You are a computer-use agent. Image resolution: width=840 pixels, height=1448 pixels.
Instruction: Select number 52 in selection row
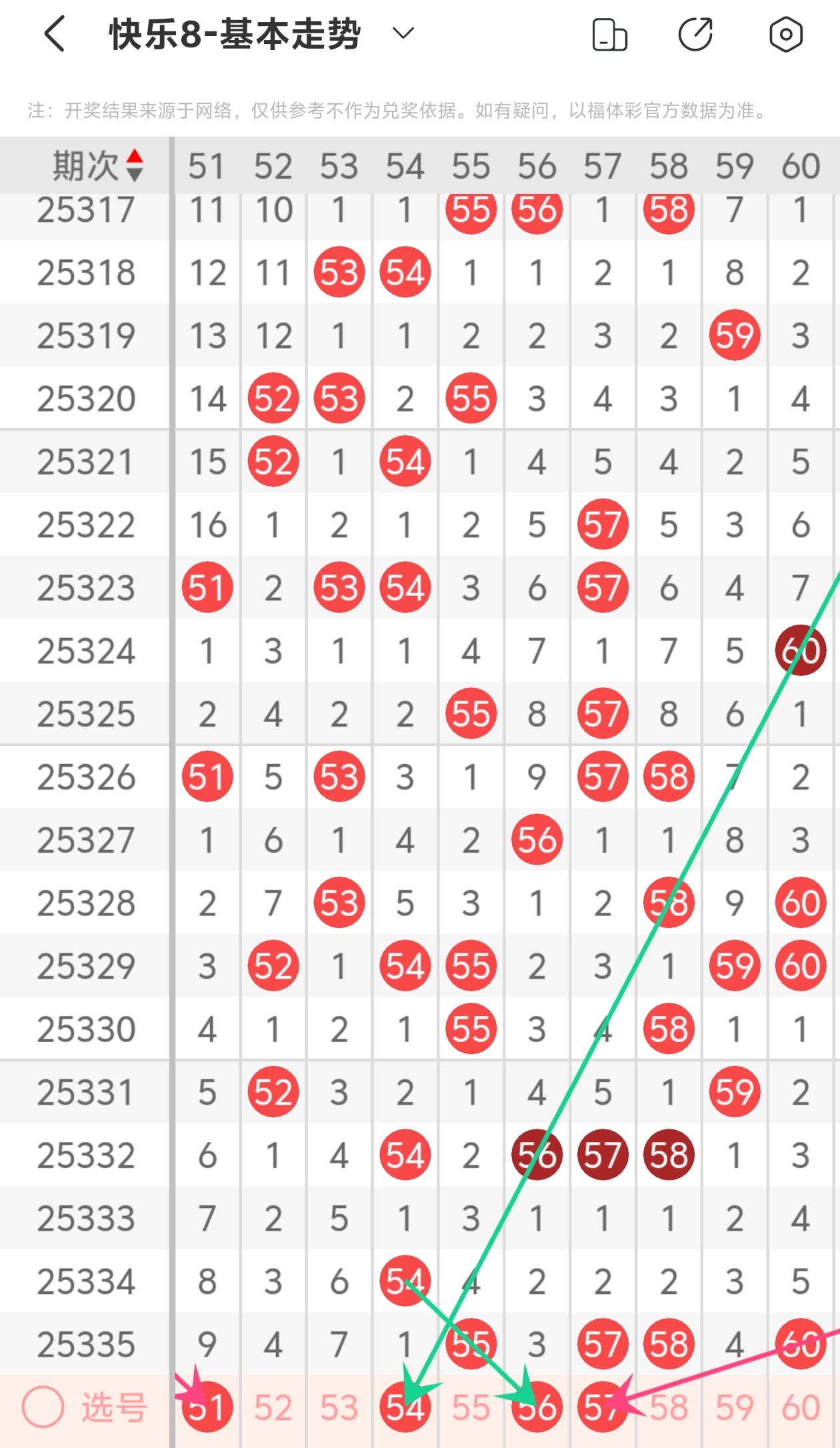[x=273, y=1407]
